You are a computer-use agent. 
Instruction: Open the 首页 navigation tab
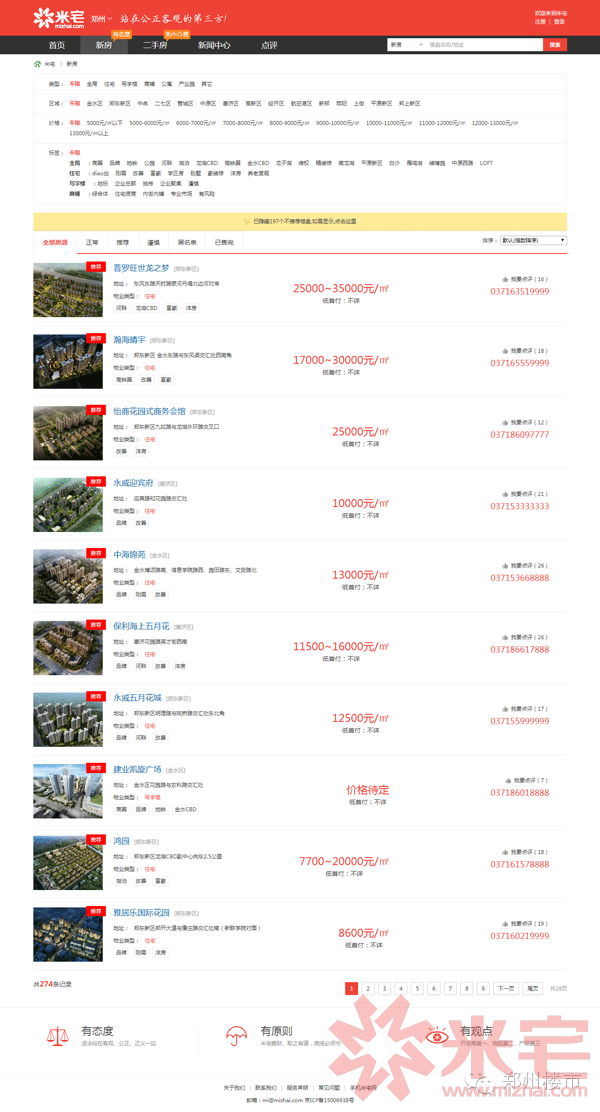[x=57, y=45]
